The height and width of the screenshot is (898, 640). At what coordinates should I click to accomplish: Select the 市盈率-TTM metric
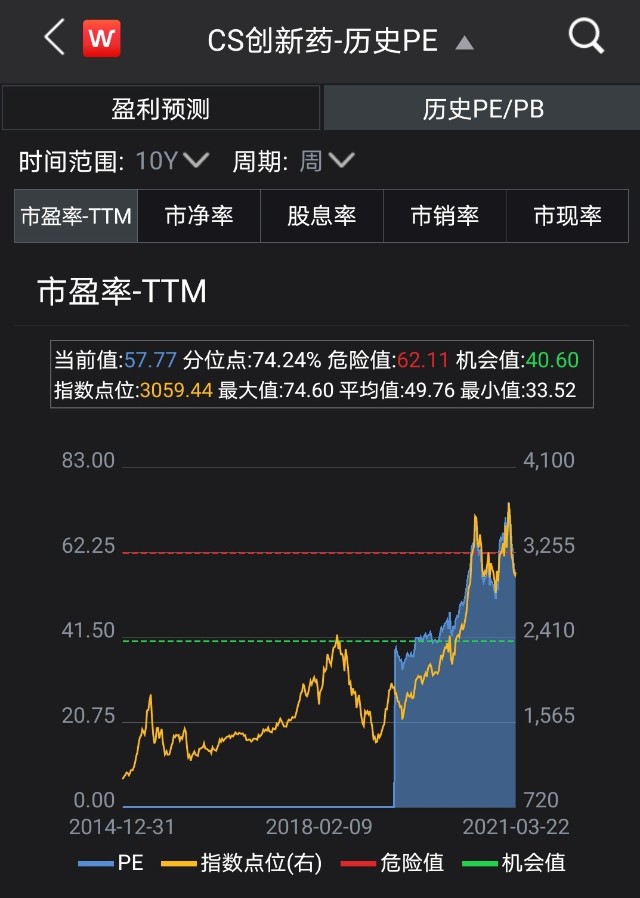click(x=76, y=216)
